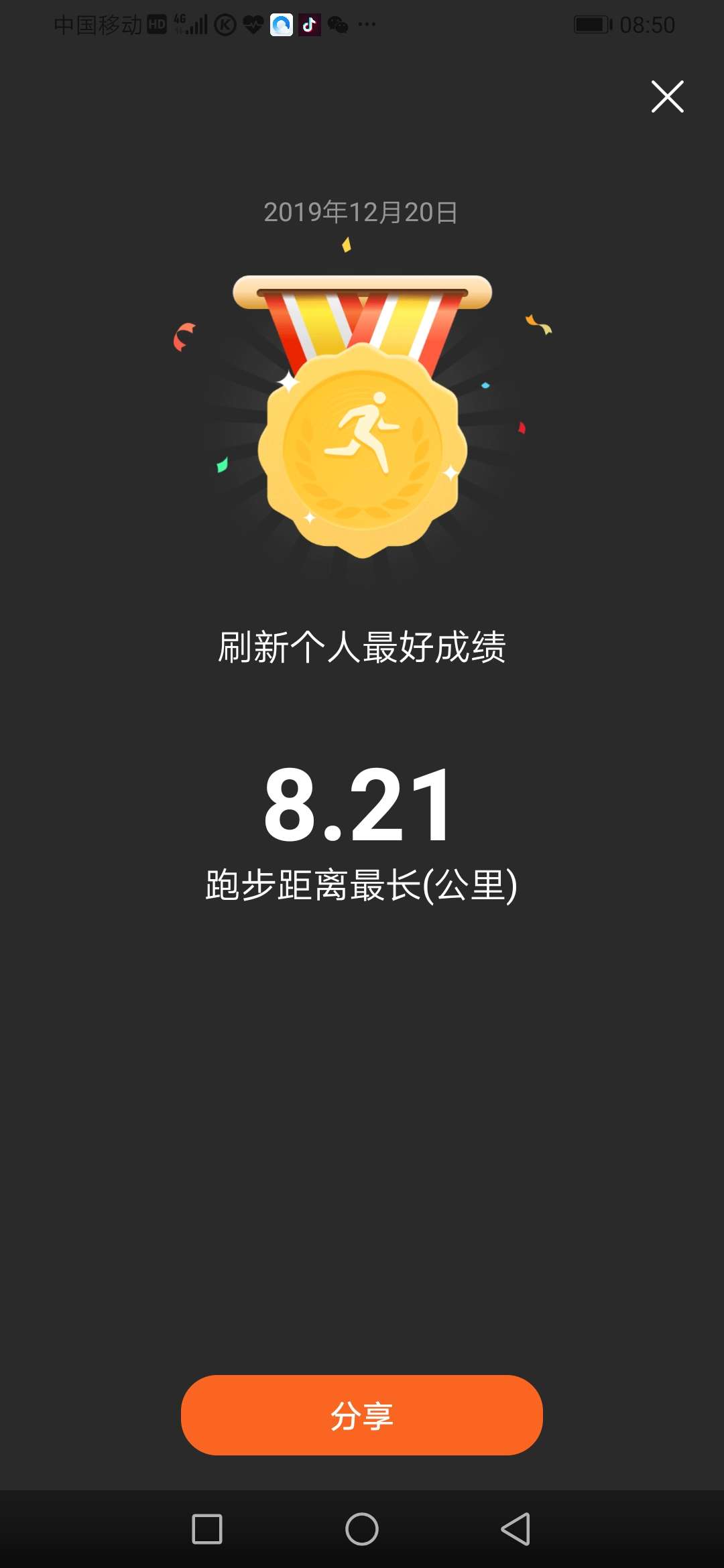724x1568 pixels.
Task: Expand hidden notifications via the ellipsis
Action: (x=366, y=25)
